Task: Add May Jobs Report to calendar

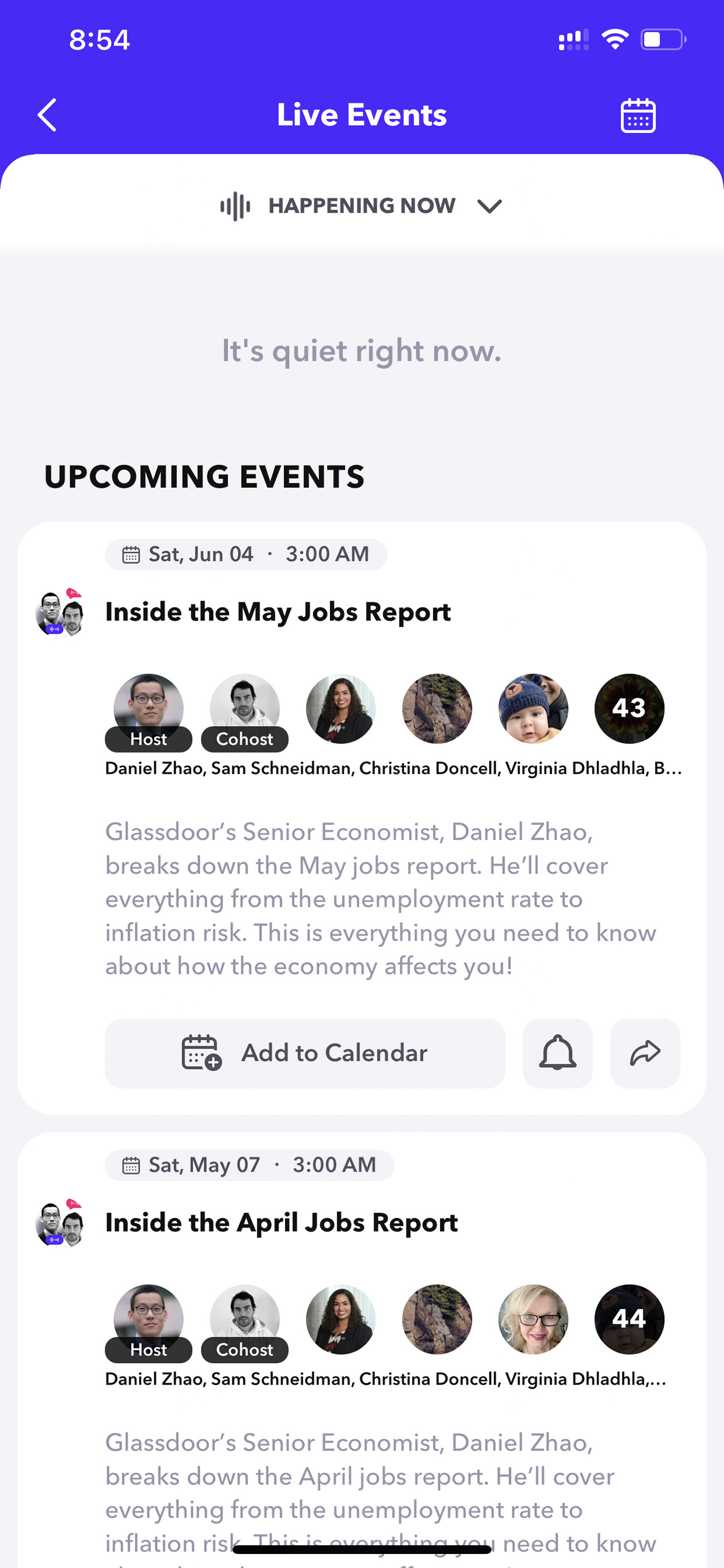Action: pyautogui.click(x=305, y=1053)
